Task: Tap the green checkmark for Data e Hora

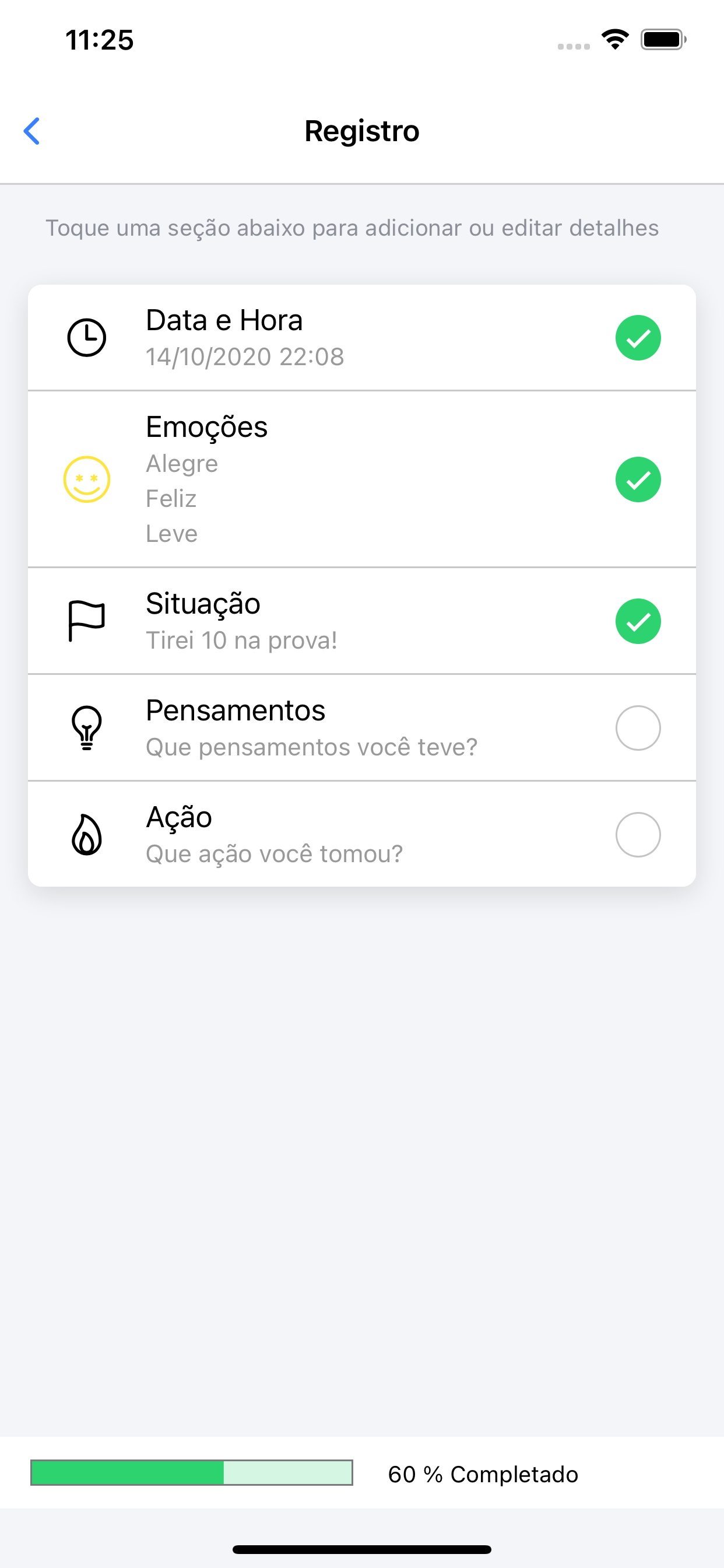Action: pos(638,338)
